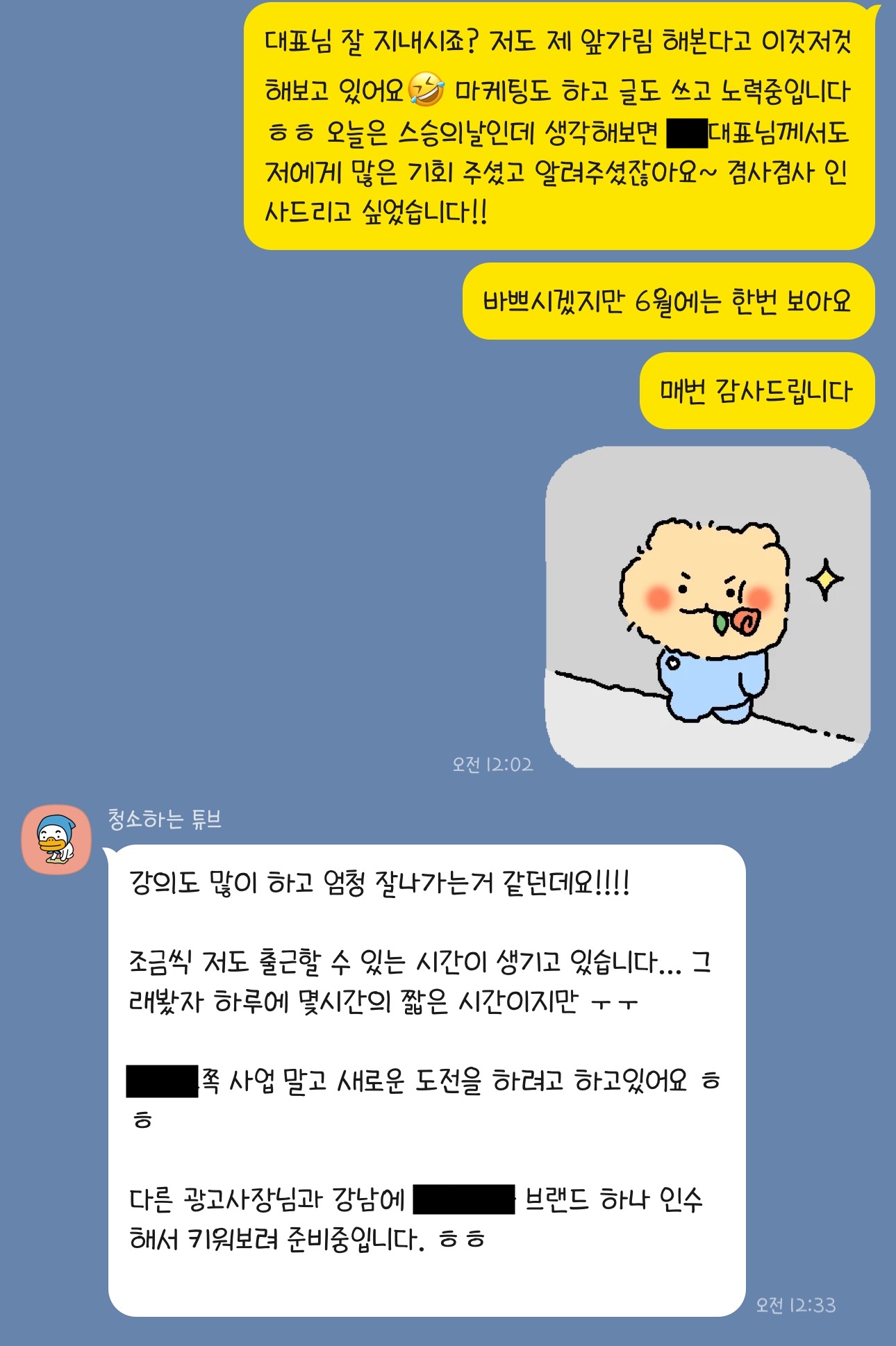Tap the sent emoticon sticker with the rose
The height and width of the screenshot is (1346, 896).
pyautogui.click(x=707, y=607)
